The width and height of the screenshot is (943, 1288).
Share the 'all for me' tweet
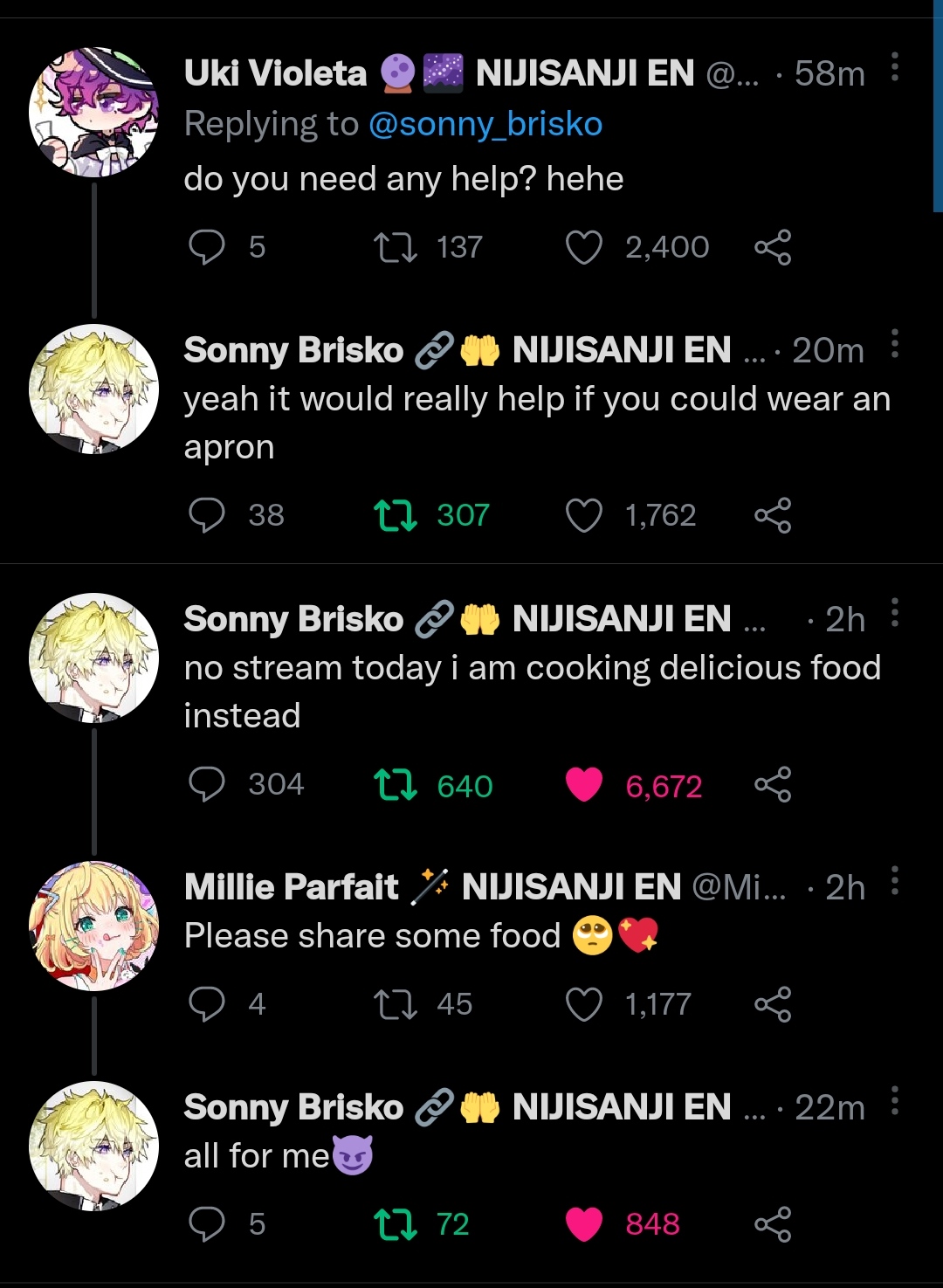pos(773,1224)
